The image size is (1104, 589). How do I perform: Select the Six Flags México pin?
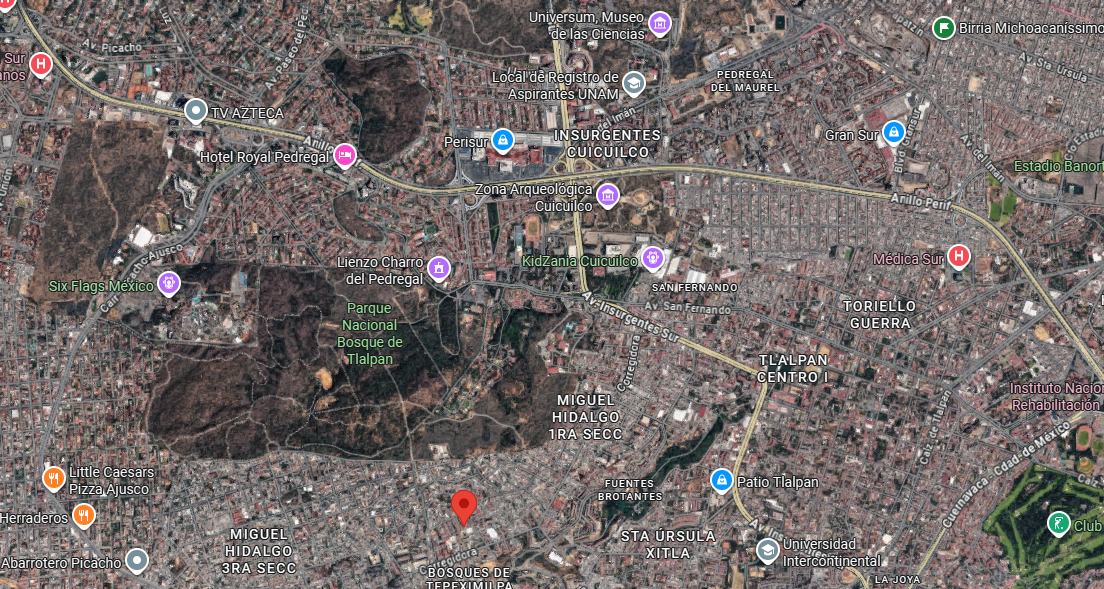pyautogui.click(x=169, y=284)
